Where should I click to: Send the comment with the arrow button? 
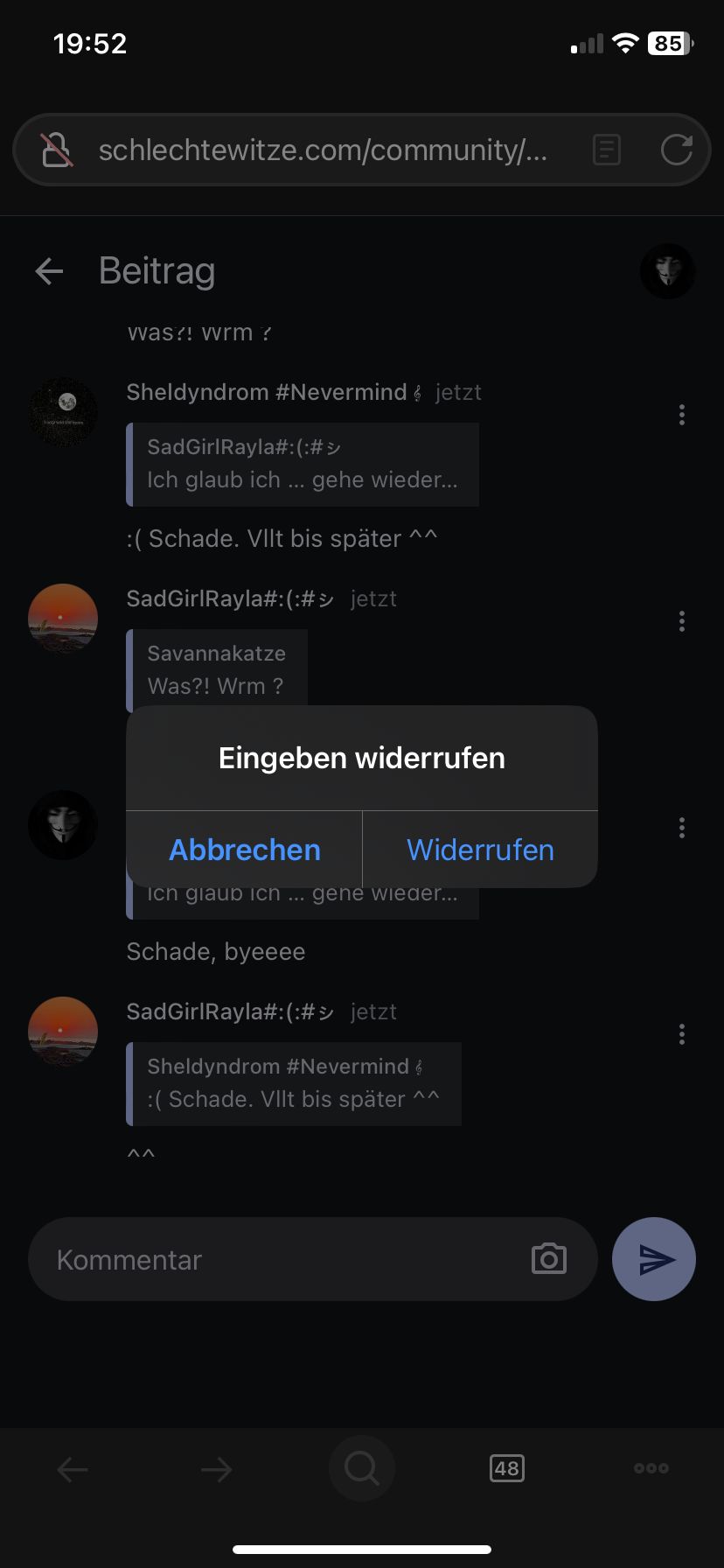tap(654, 1259)
